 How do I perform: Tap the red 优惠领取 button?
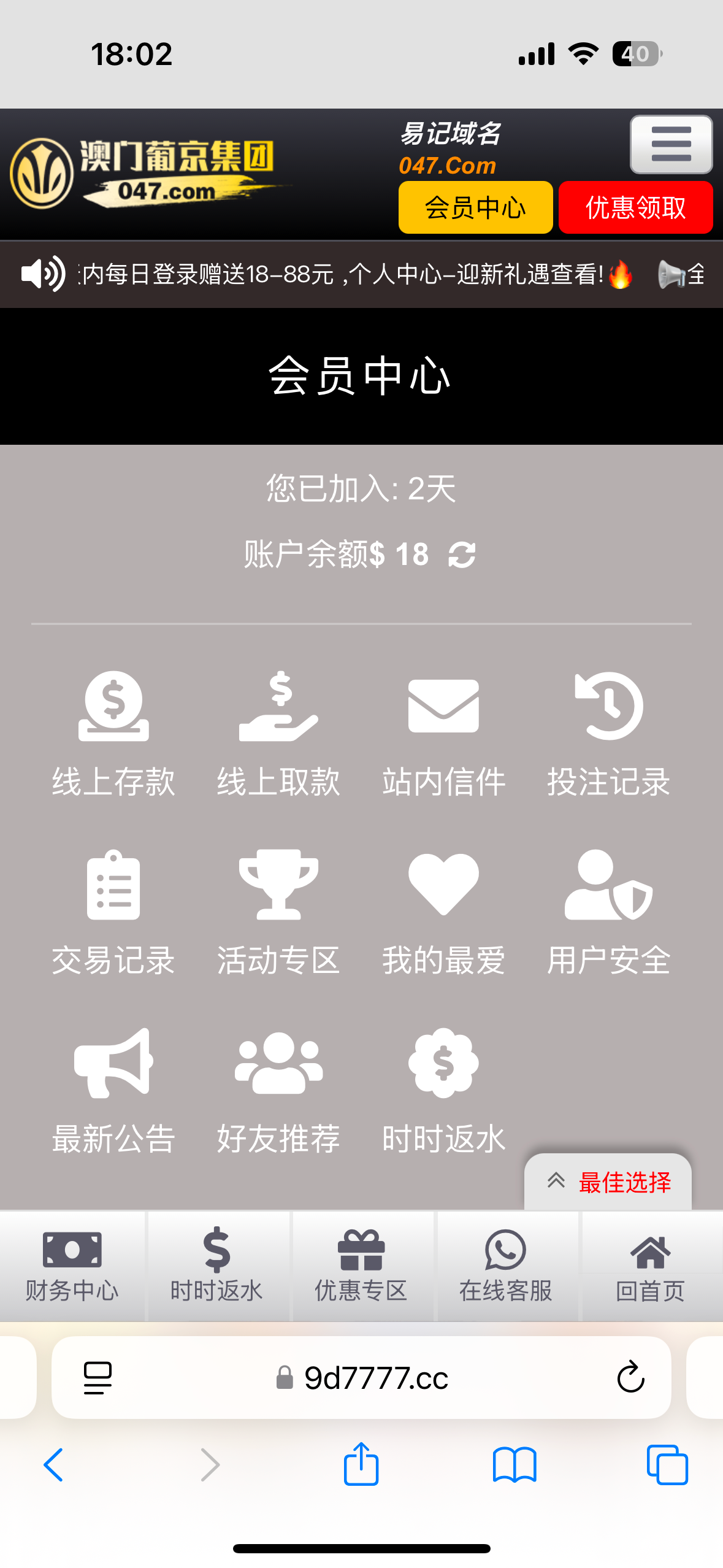point(635,207)
